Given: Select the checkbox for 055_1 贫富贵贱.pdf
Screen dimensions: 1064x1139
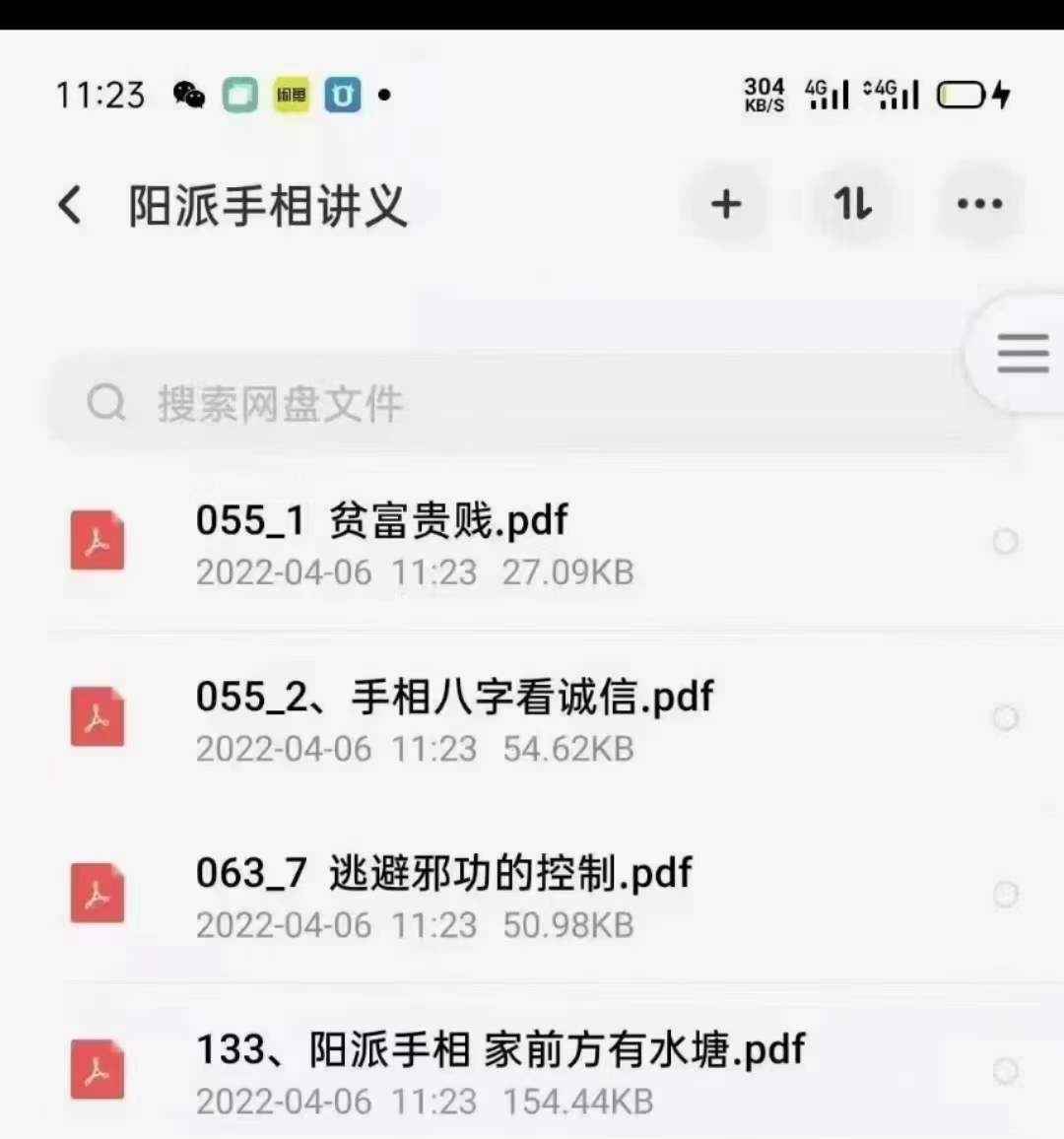Looking at the screenshot, I should point(1005,542).
